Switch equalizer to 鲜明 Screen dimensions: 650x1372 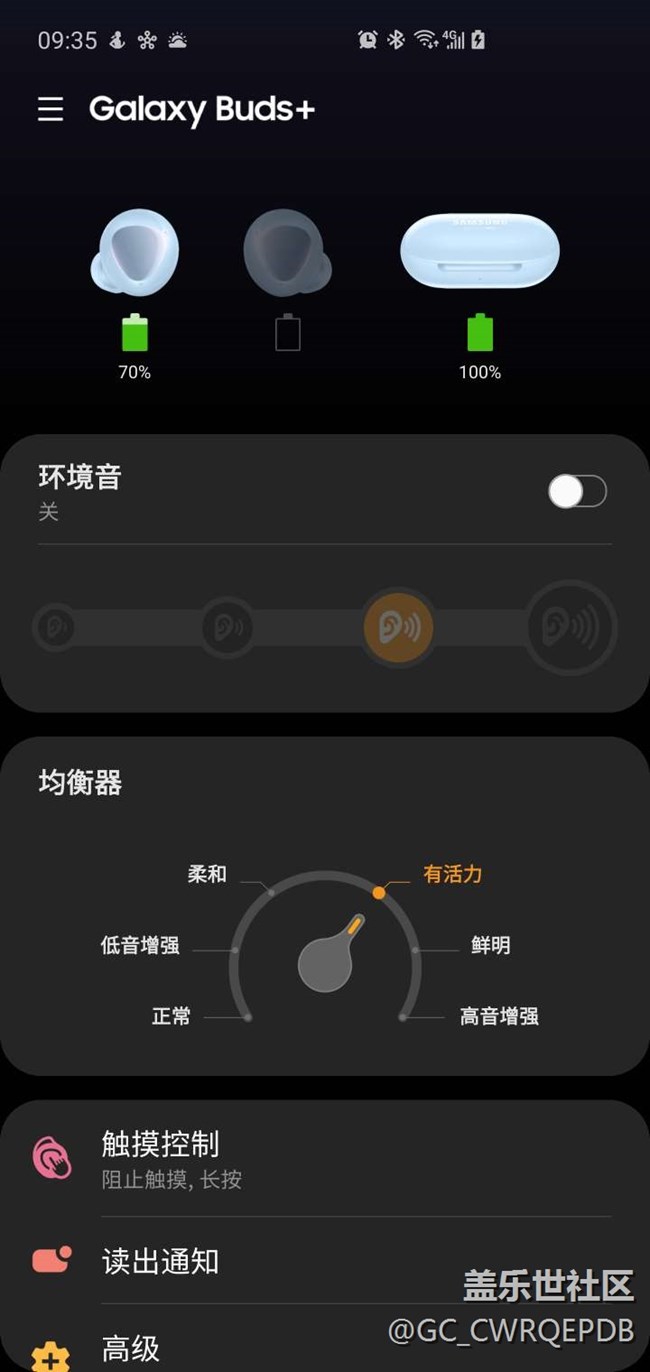pyautogui.click(x=490, y=945)
